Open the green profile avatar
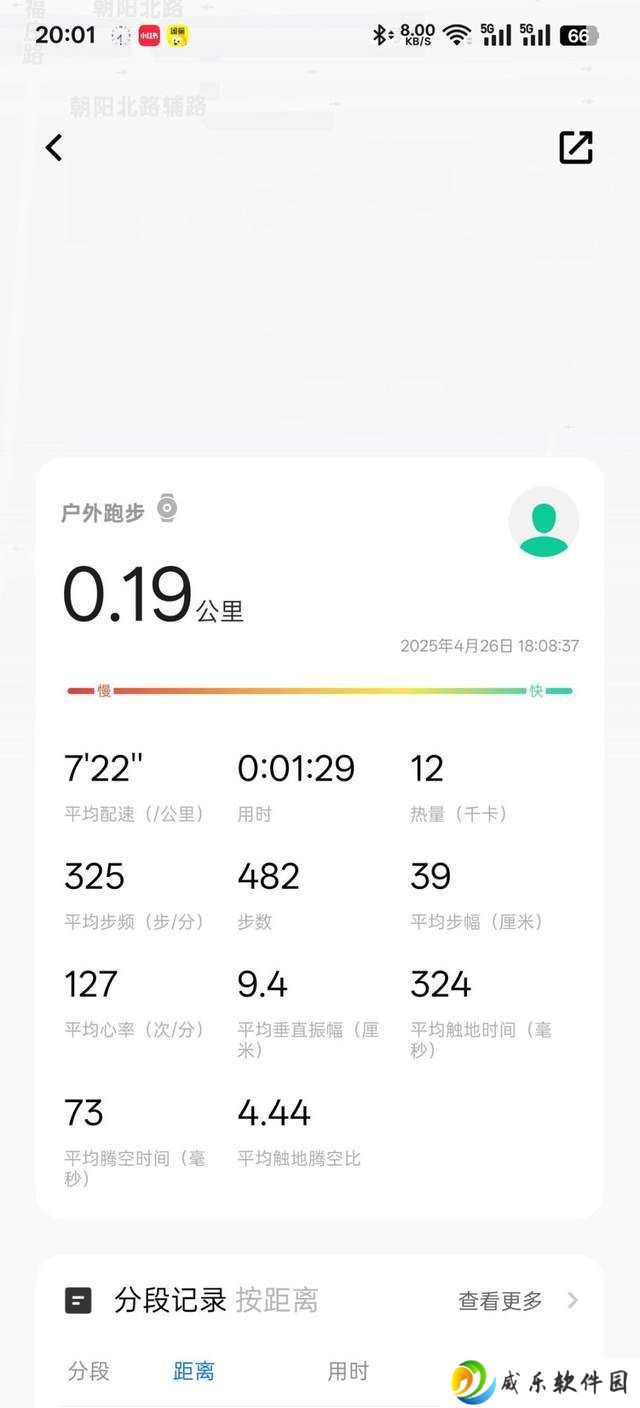640x1408 pixels. click(x=544, y=522)
